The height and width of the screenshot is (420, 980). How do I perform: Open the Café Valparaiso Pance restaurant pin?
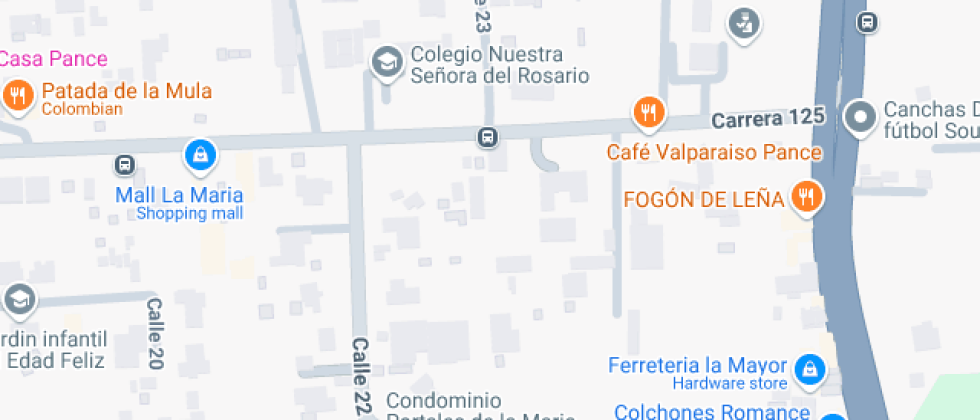pyautogui.click(x=649, y=114)
